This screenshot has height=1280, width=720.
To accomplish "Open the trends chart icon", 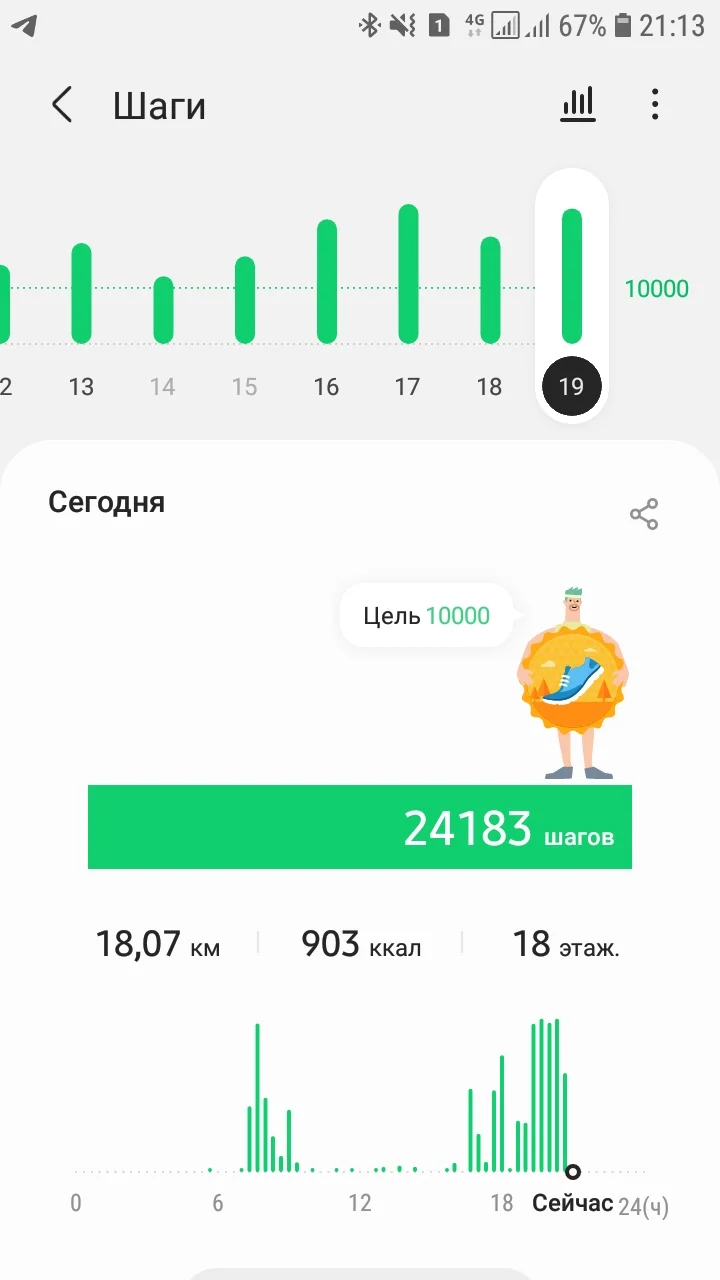I will pos(578,104).
